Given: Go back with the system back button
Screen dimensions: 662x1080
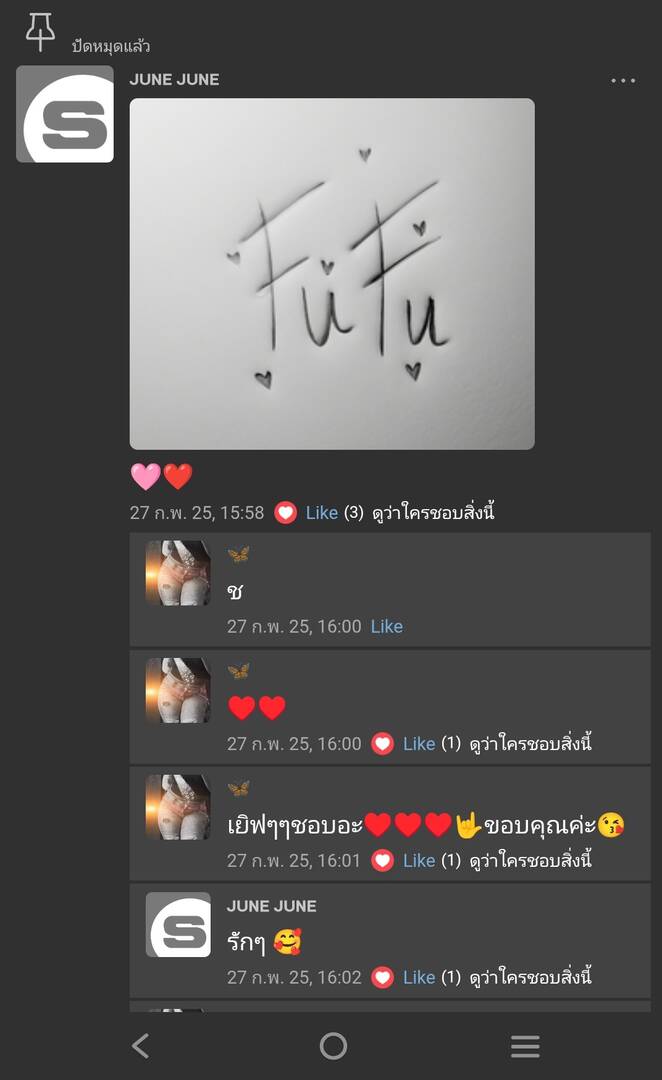Looking at the screenshot, I should coord(140,1046).
